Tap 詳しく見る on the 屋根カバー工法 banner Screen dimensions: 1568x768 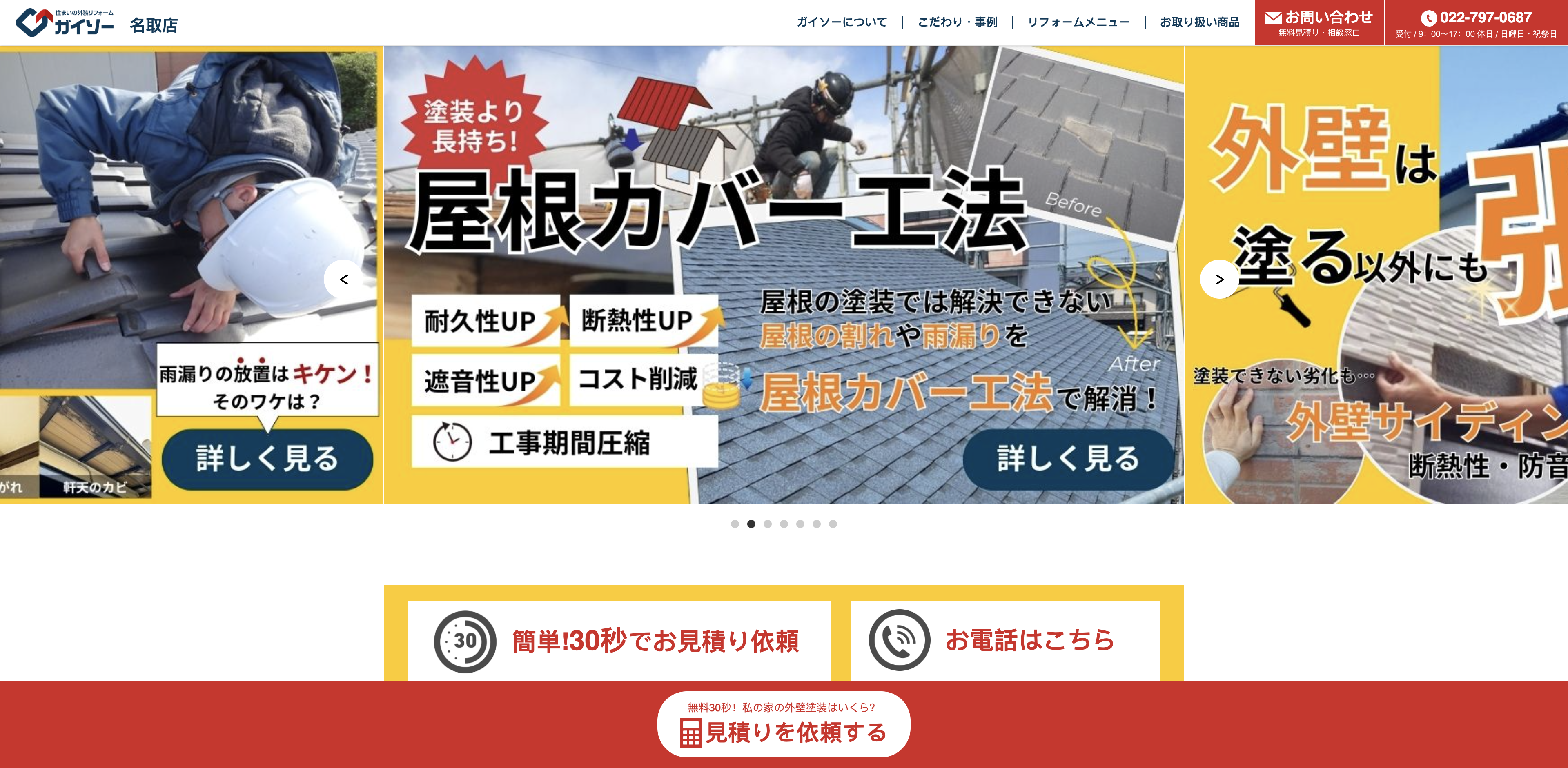click(x=1068, y=459)
